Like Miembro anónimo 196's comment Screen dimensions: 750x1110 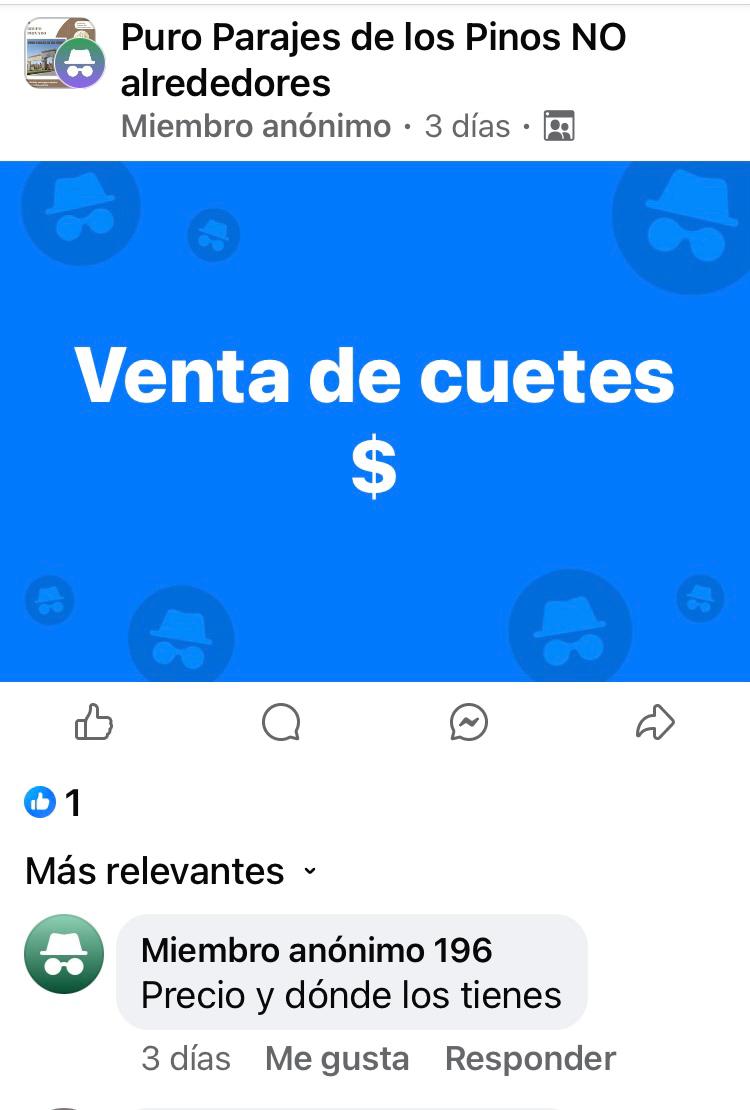click(337, 1059)
